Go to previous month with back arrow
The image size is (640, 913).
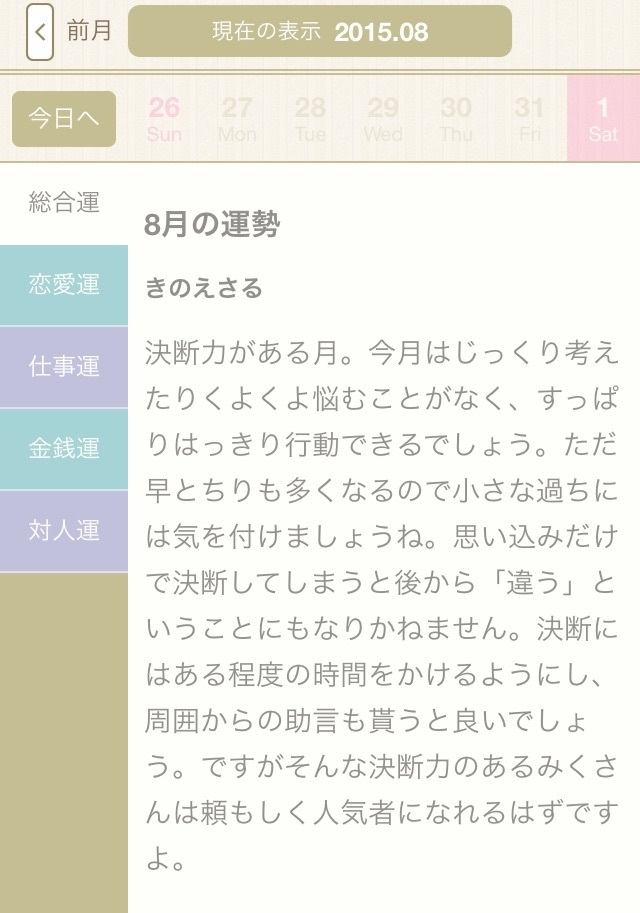click(40, 30)
